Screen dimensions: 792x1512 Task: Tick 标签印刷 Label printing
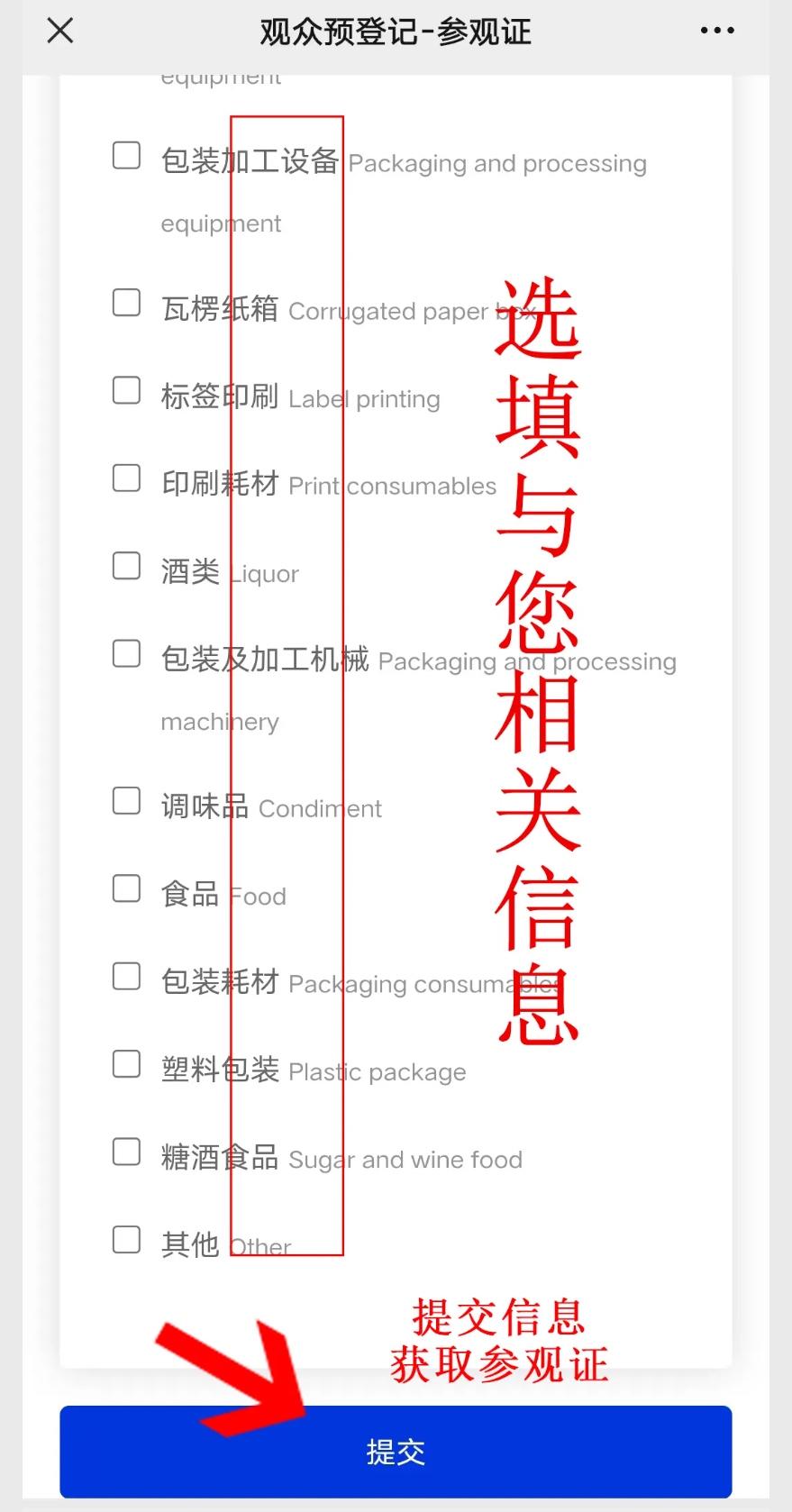pos(126,390)
